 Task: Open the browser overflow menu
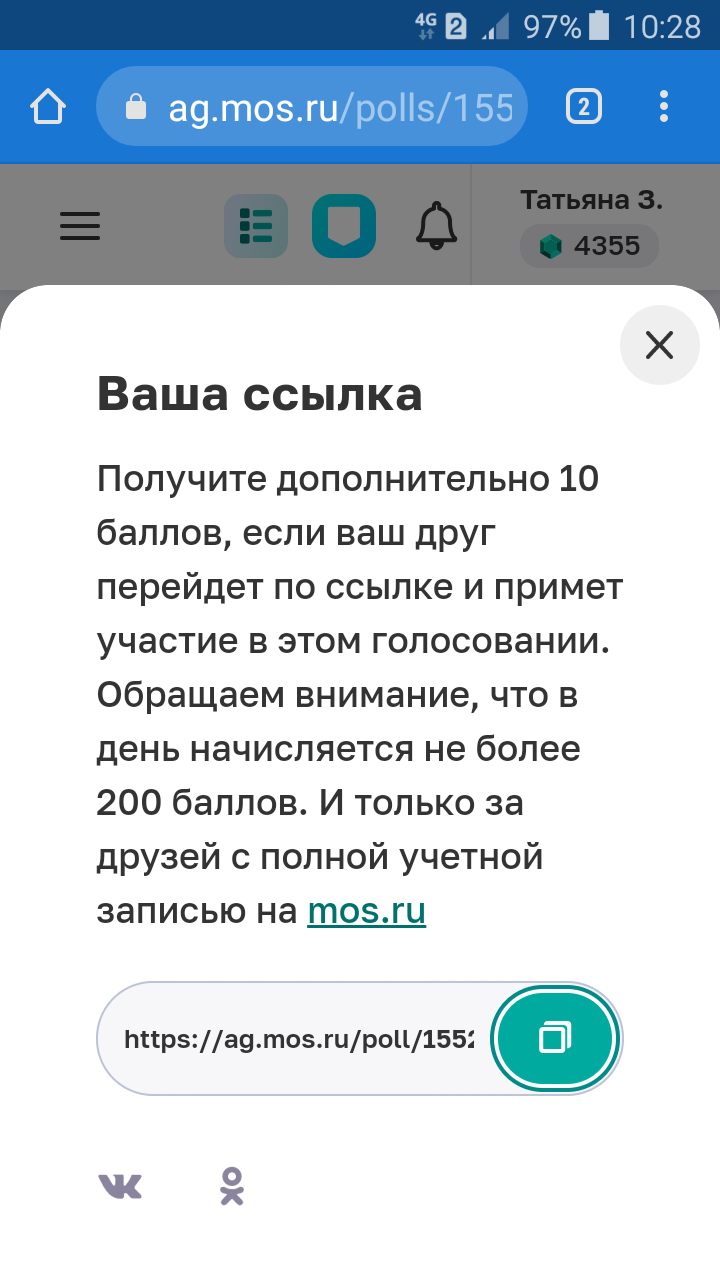click(x=664, y=107)
